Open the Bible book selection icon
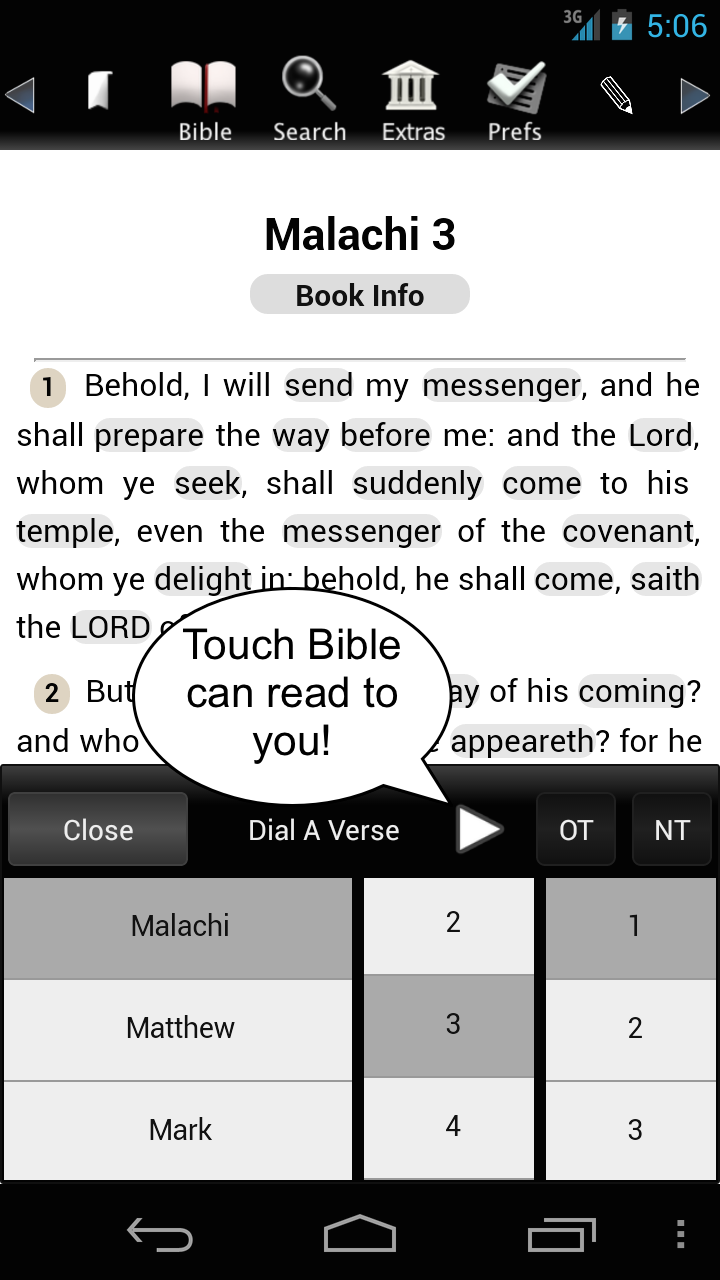720x1280 pixels. [x=205, y=90]
